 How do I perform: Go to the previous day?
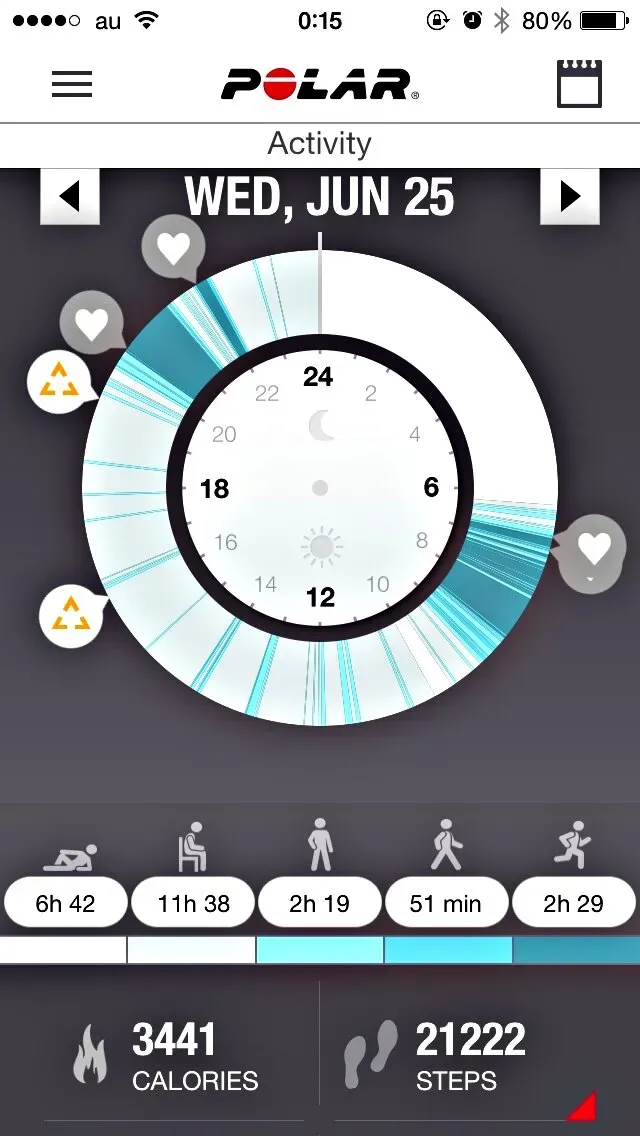[x=69, y=197]
